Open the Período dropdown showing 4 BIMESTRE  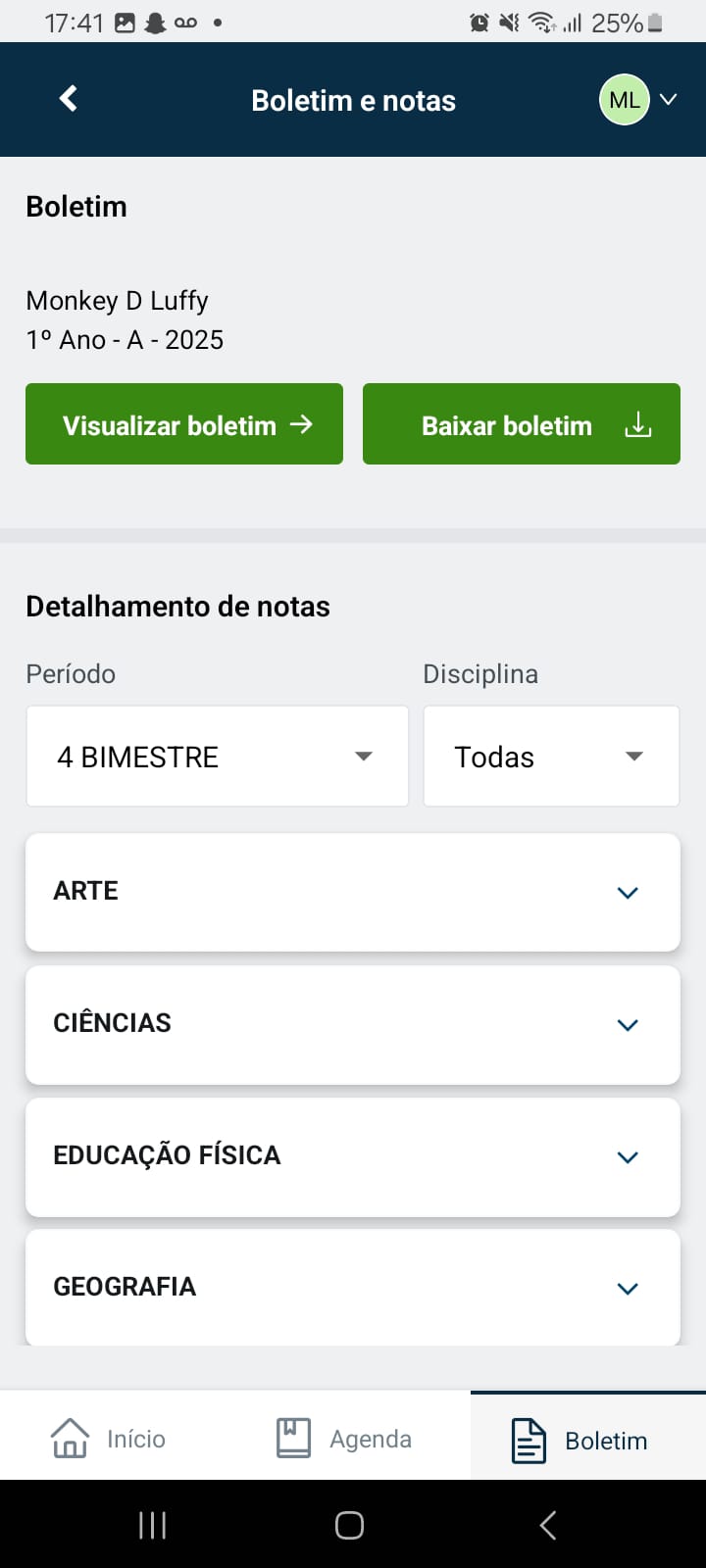pos(217,757)
